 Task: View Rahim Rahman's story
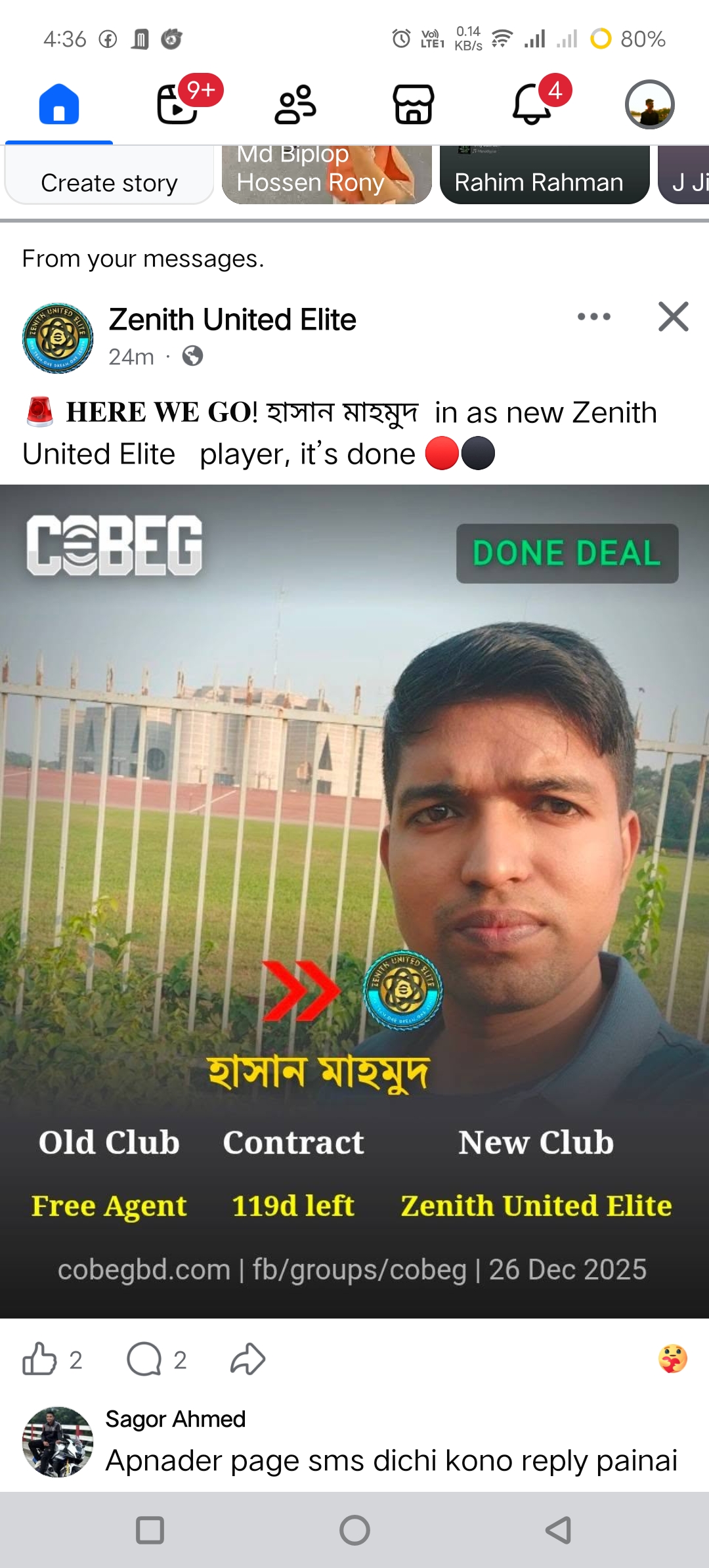click(544, 175)
